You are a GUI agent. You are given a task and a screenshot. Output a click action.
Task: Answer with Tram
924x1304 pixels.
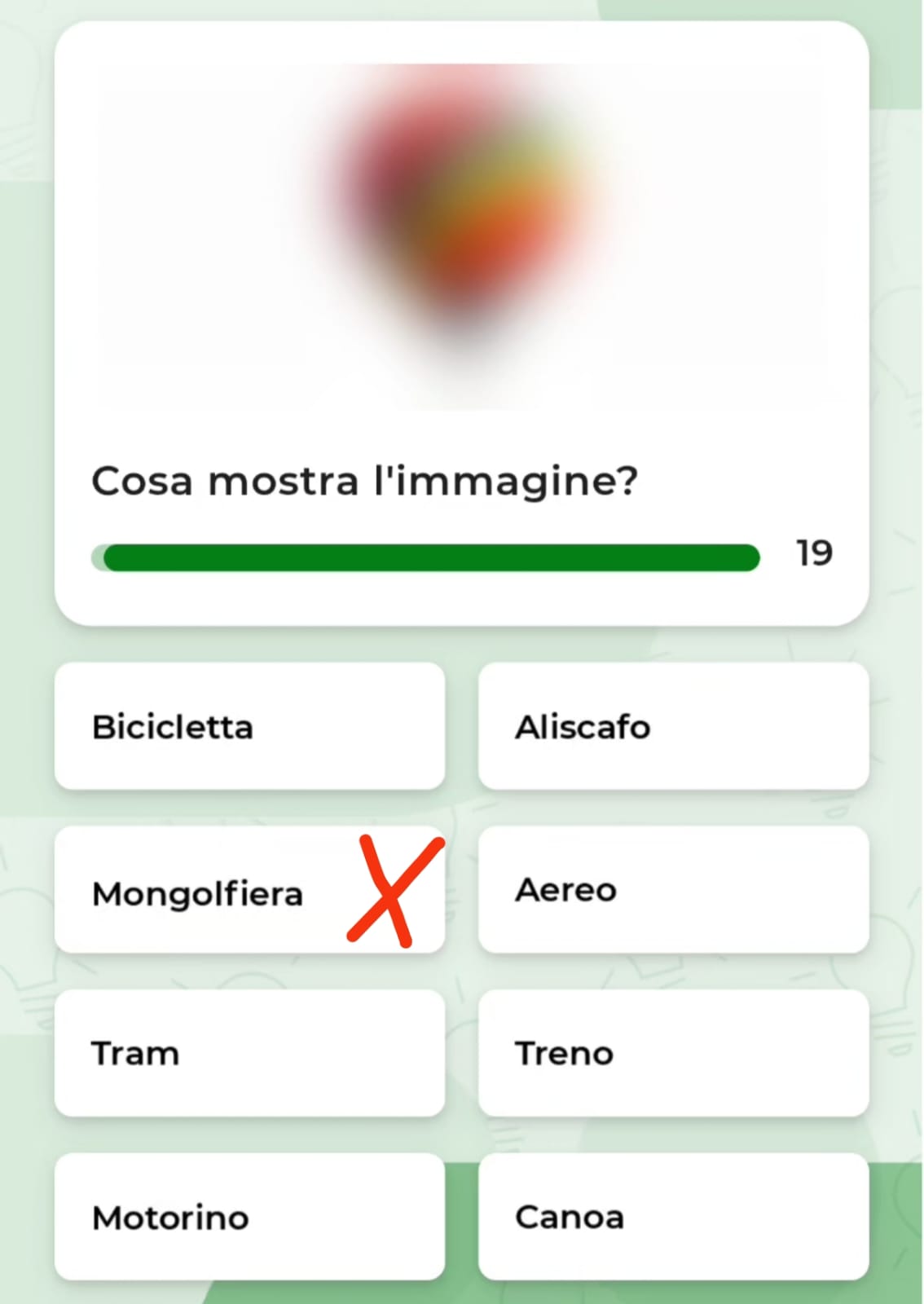[249, 1053]
